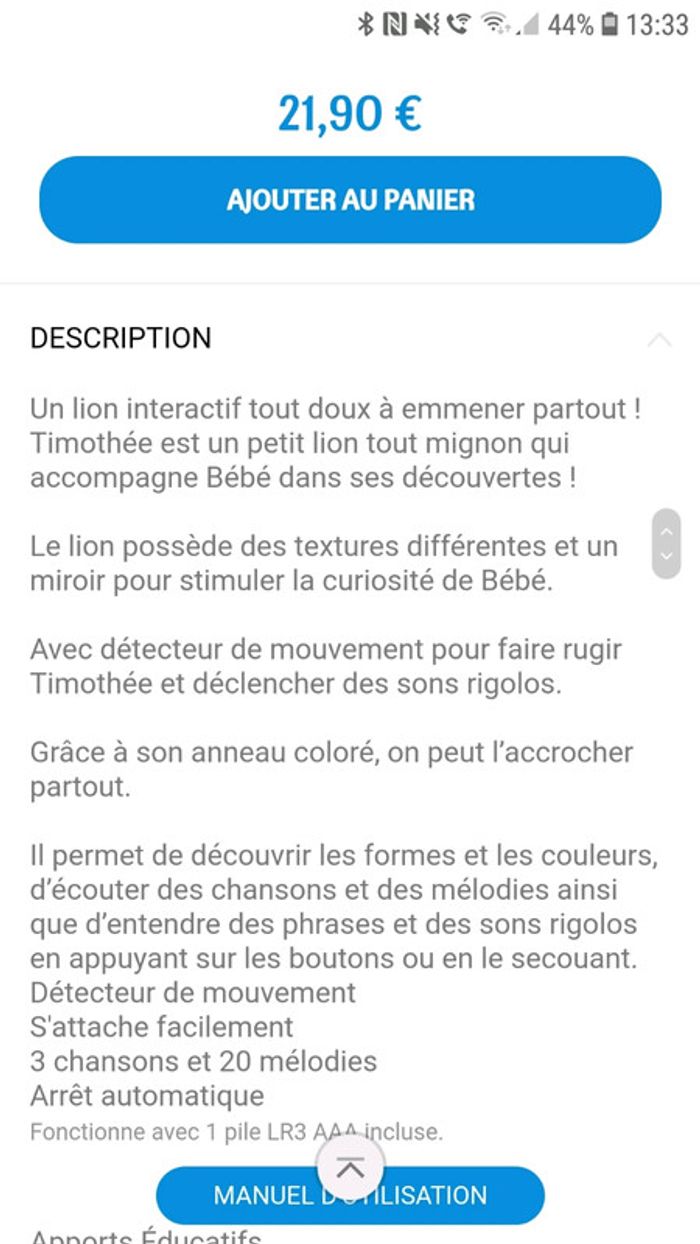Add the lion toy to the cart
The width and height of the screenshot is (700, 1244).
pyautogui.click(x=350, y=200)
